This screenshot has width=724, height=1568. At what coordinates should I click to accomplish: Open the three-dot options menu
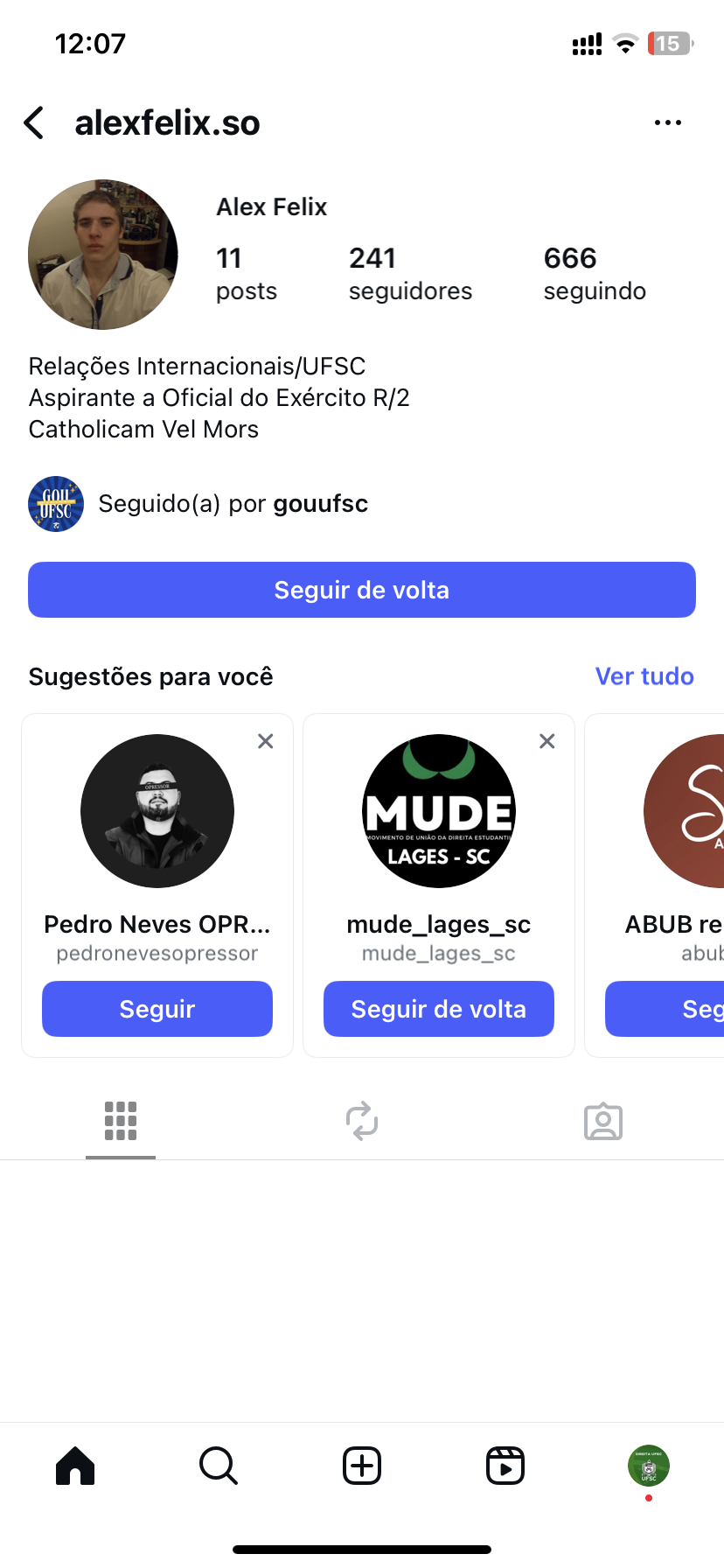(x=667, y=123)
